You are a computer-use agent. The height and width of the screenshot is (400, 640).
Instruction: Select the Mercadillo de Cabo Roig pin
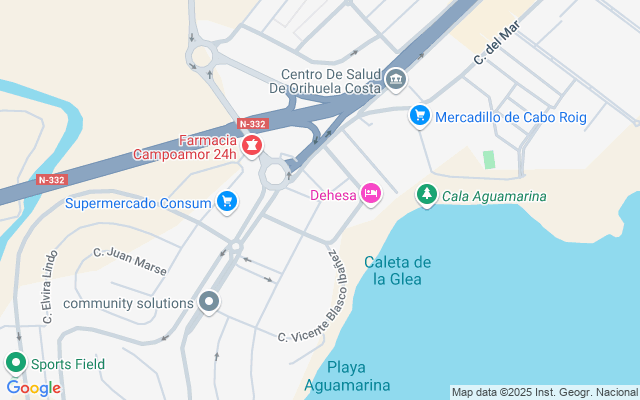420,116
